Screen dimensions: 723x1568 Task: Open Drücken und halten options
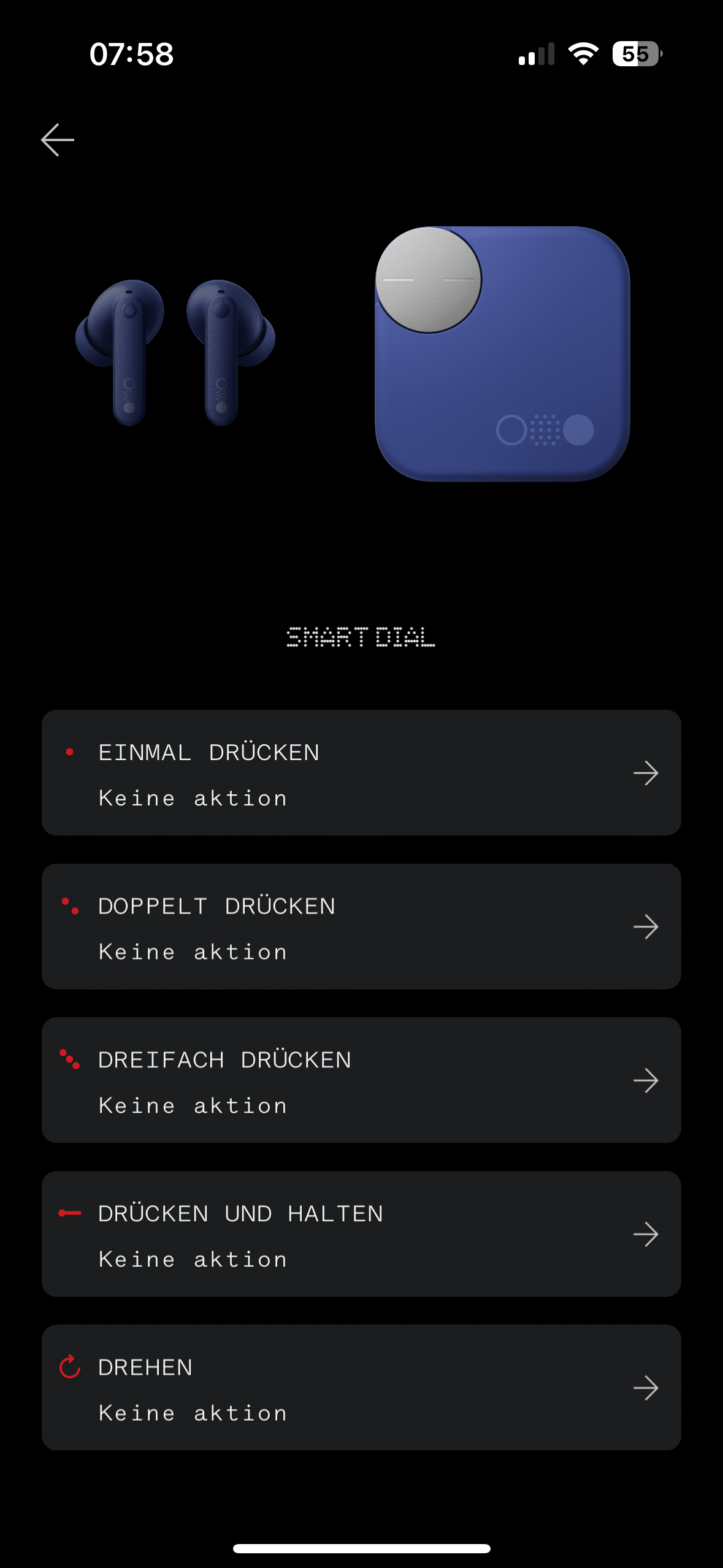tap(361, 1234)
